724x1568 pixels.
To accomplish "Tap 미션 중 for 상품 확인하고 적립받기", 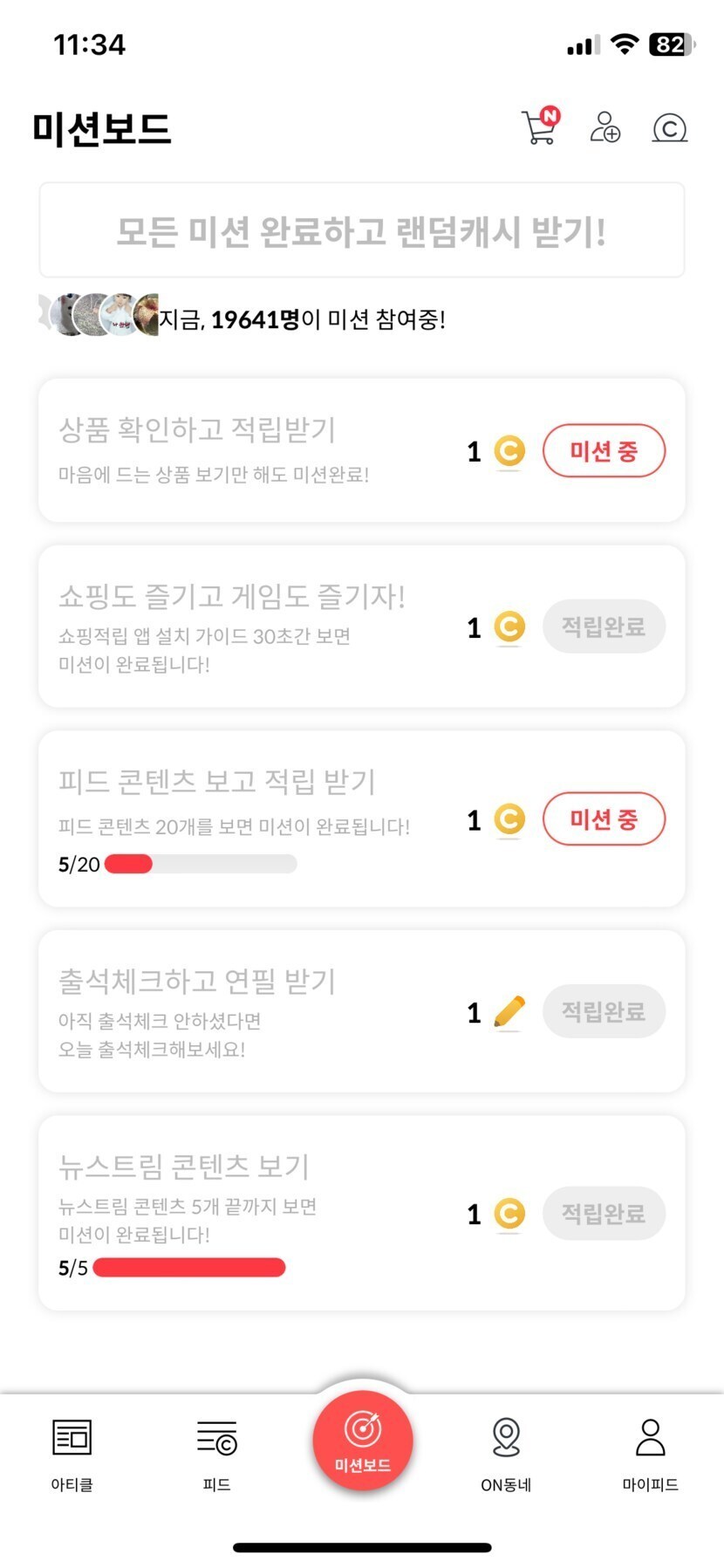I will pos(604,451).
